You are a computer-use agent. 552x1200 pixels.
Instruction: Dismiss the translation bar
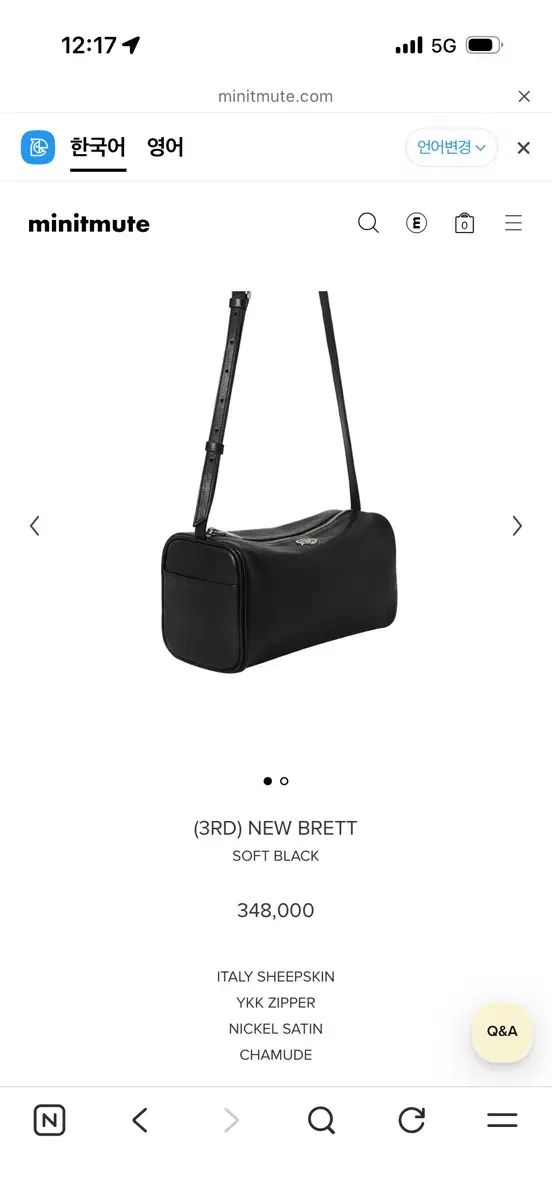tap(523, 148)
